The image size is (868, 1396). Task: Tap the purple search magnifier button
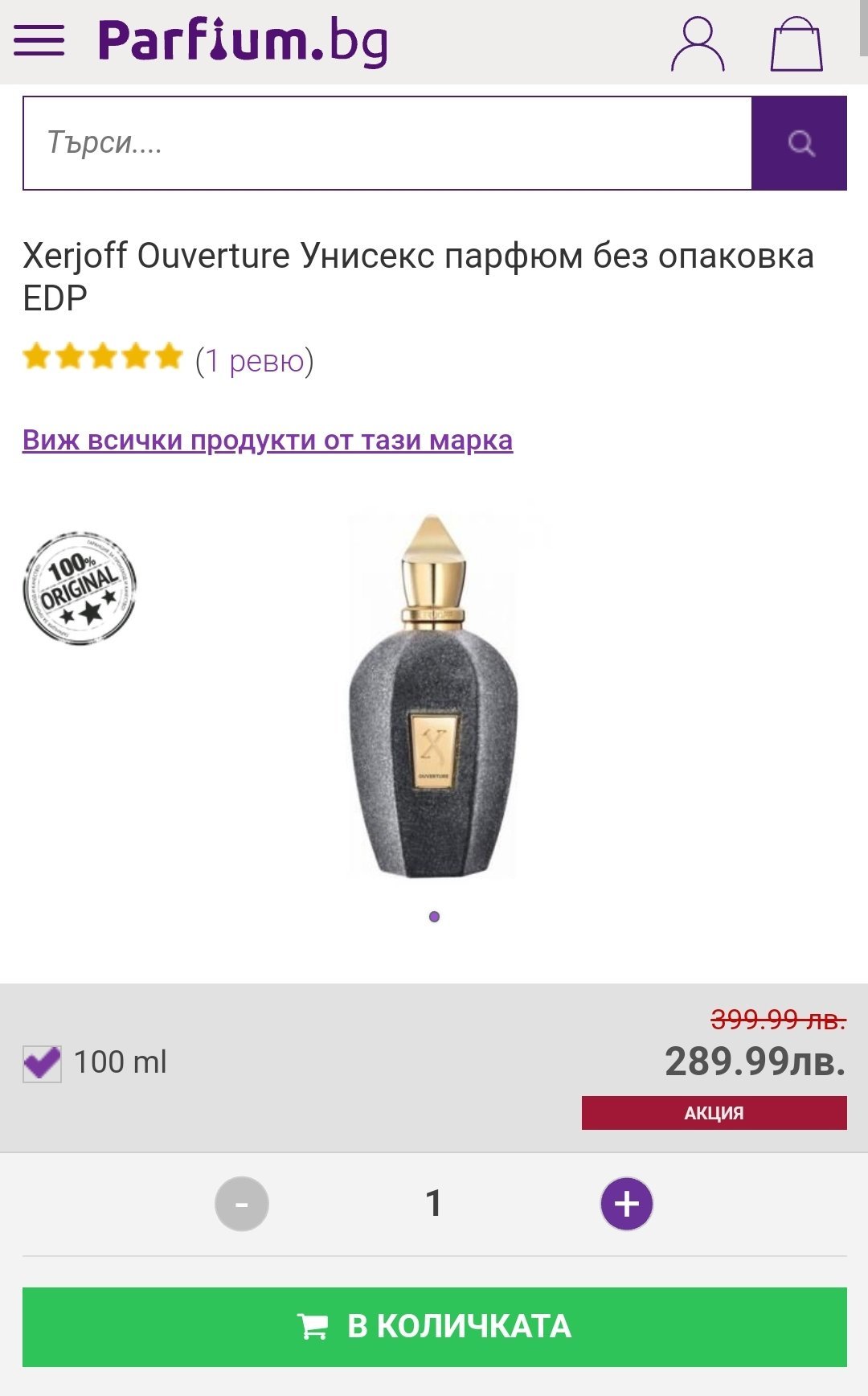(x=800, y=143)
